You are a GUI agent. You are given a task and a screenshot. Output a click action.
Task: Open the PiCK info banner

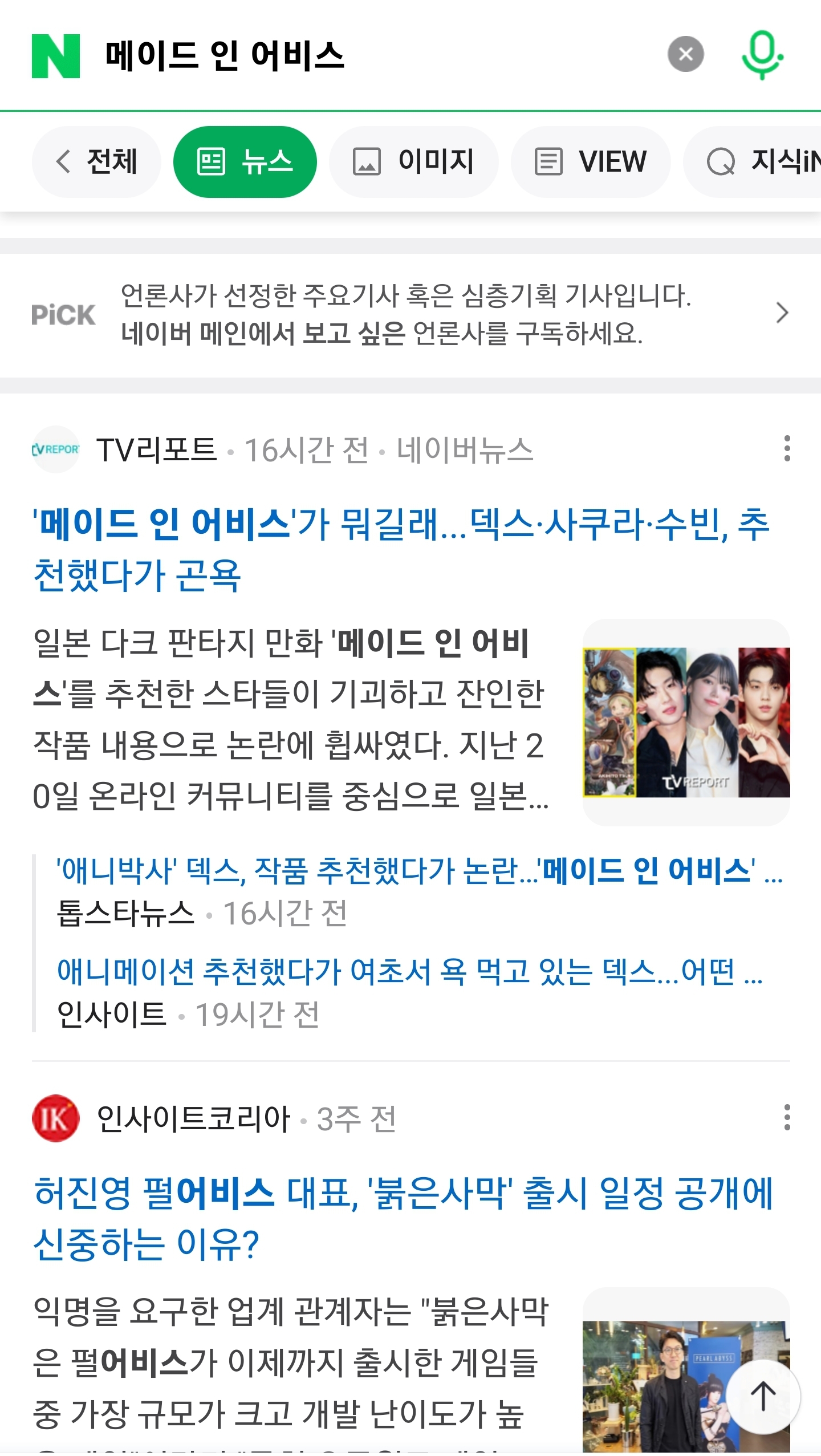[410, 314]
